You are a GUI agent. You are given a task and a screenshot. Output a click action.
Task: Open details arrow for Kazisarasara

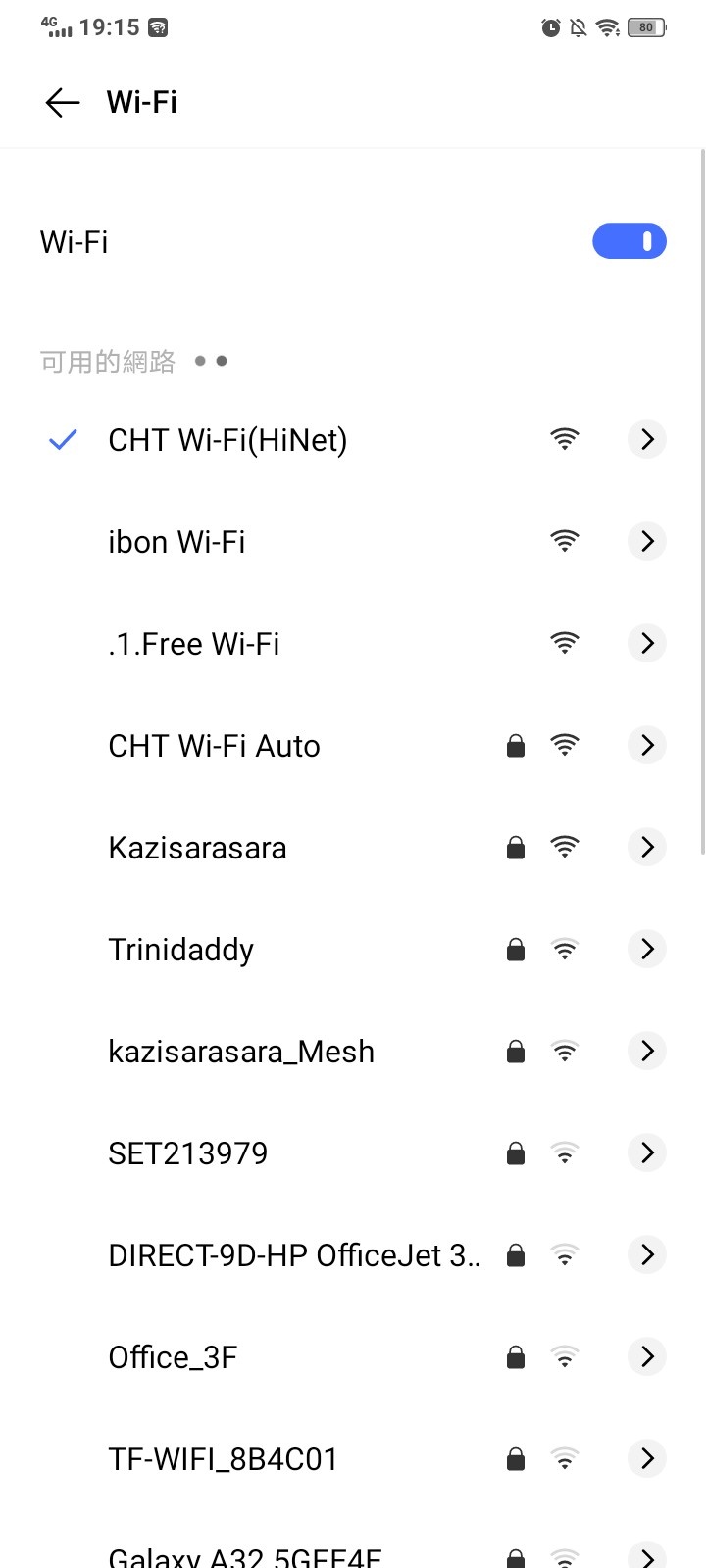tap(646, 847)
